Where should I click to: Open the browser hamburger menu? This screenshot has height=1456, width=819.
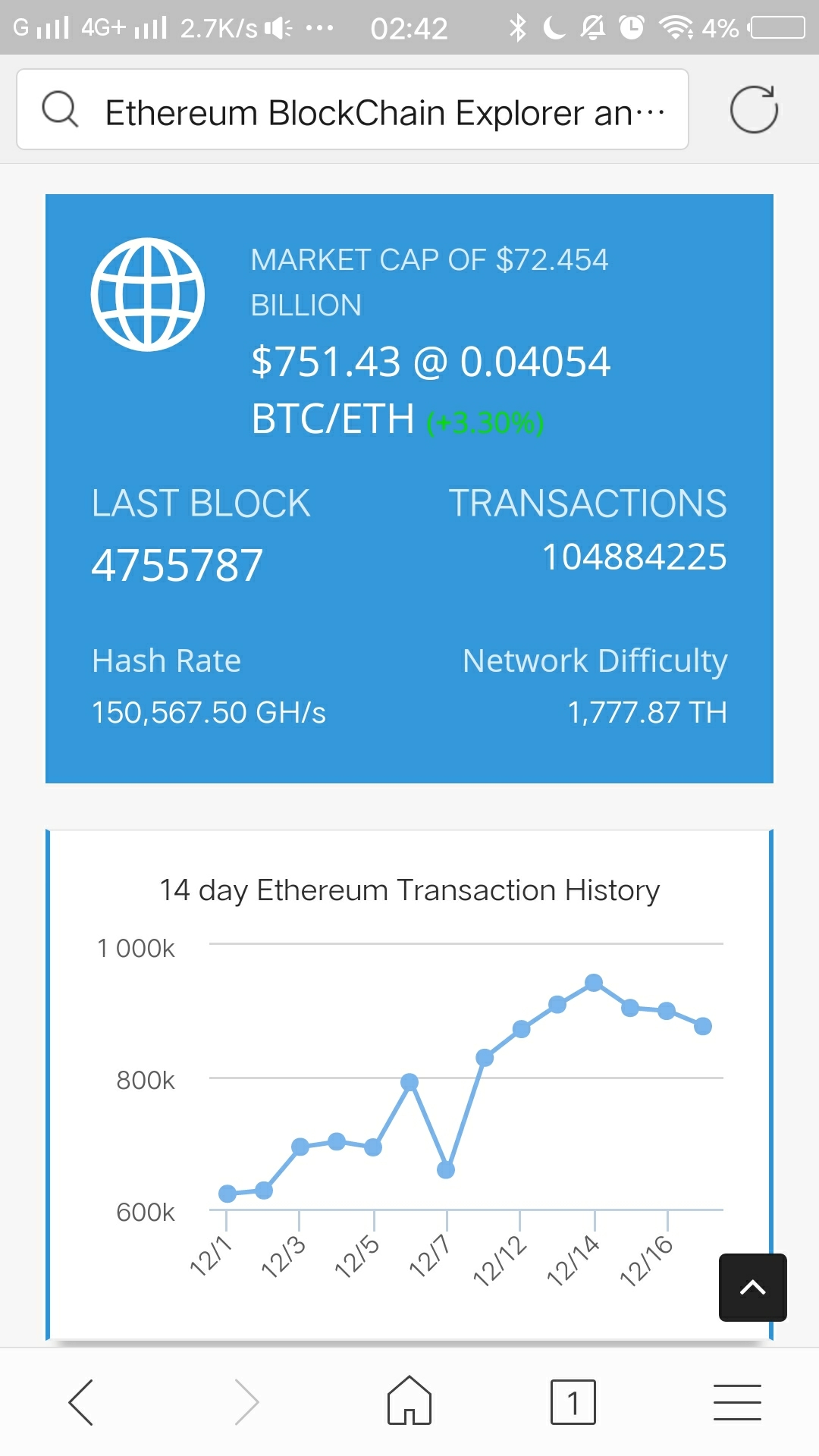point(737,1402)
